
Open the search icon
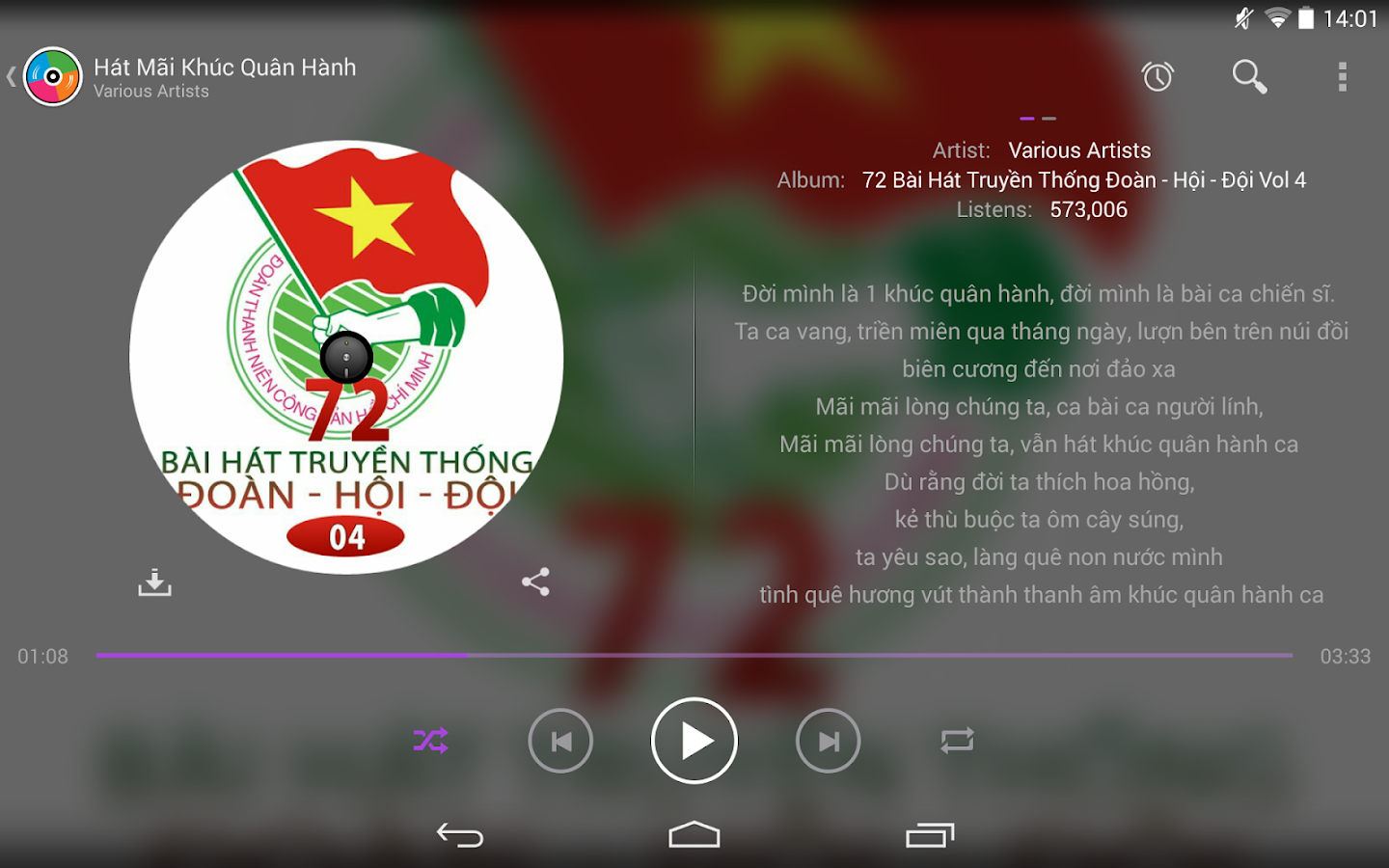[x=1249, y=76]
